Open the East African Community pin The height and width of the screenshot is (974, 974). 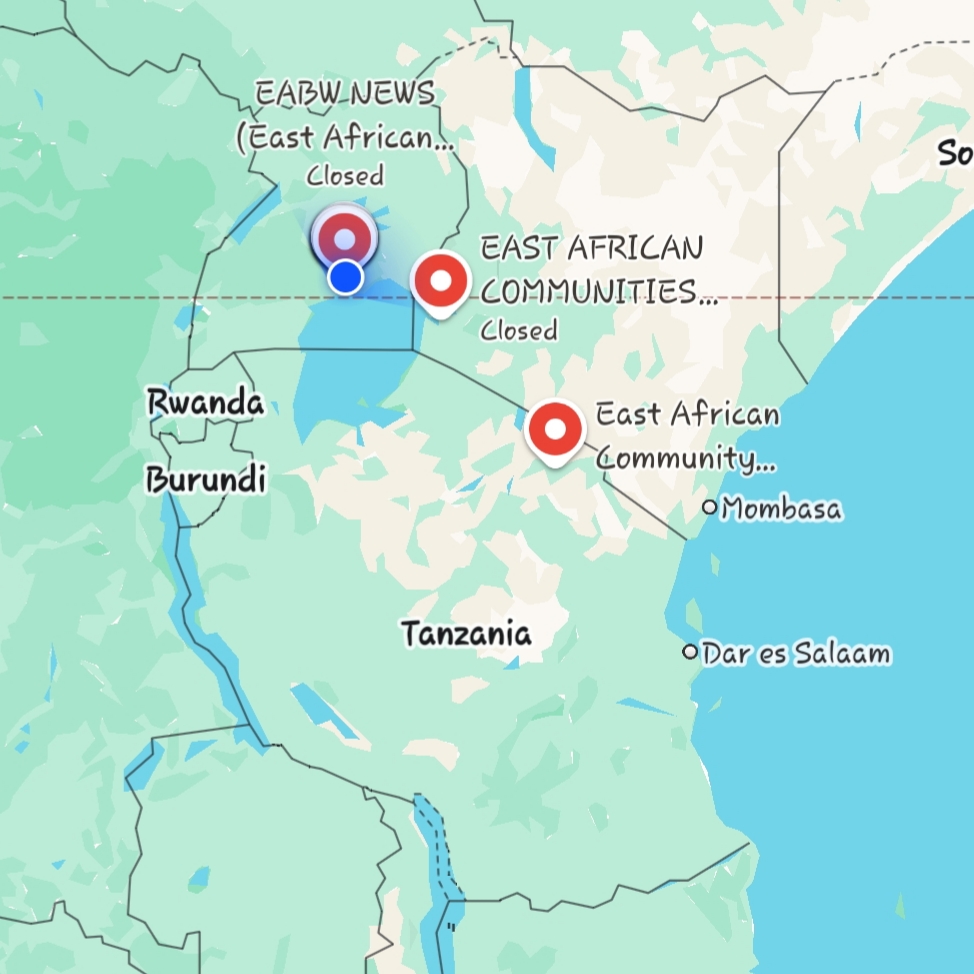pyautogui.click(x=555, y=430)
